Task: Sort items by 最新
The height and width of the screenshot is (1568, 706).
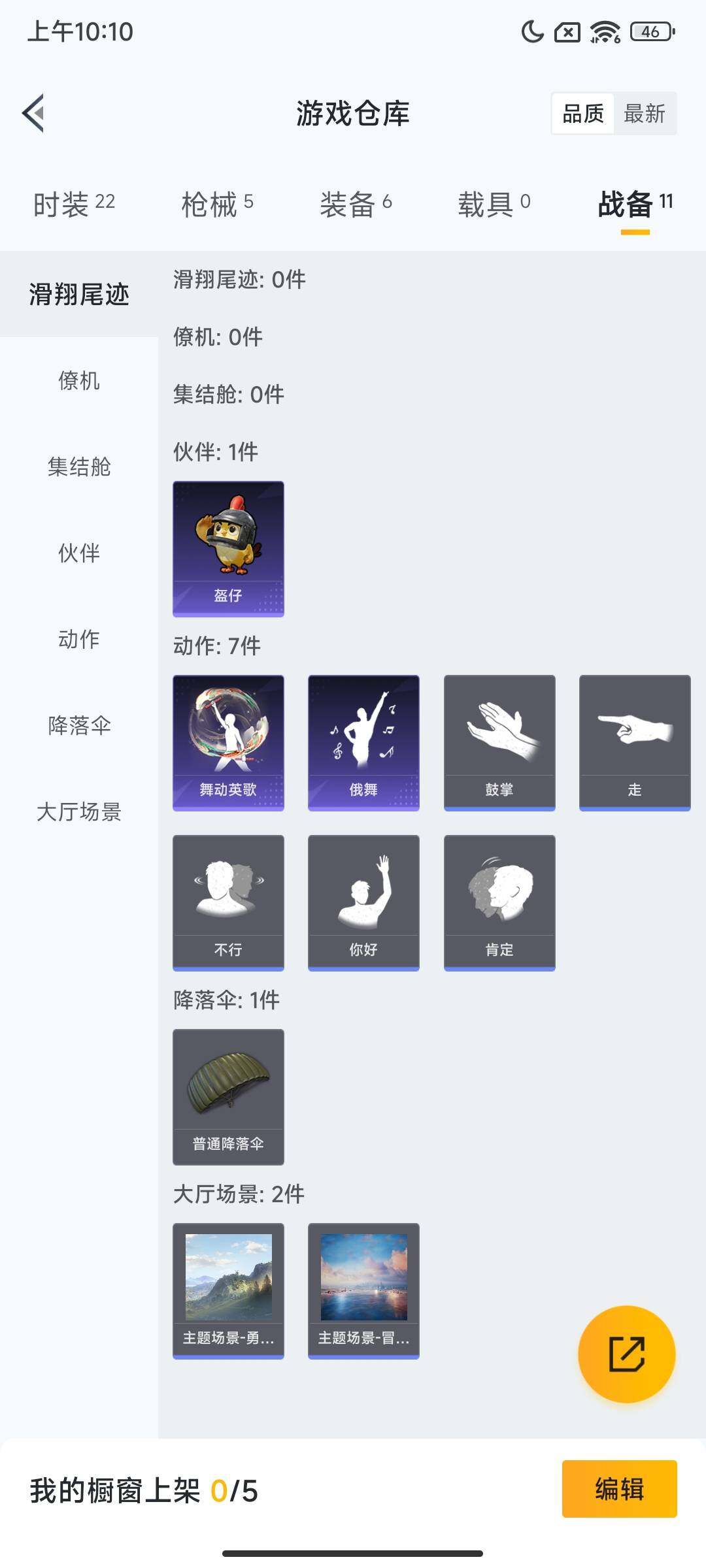Action: [644, 114]
